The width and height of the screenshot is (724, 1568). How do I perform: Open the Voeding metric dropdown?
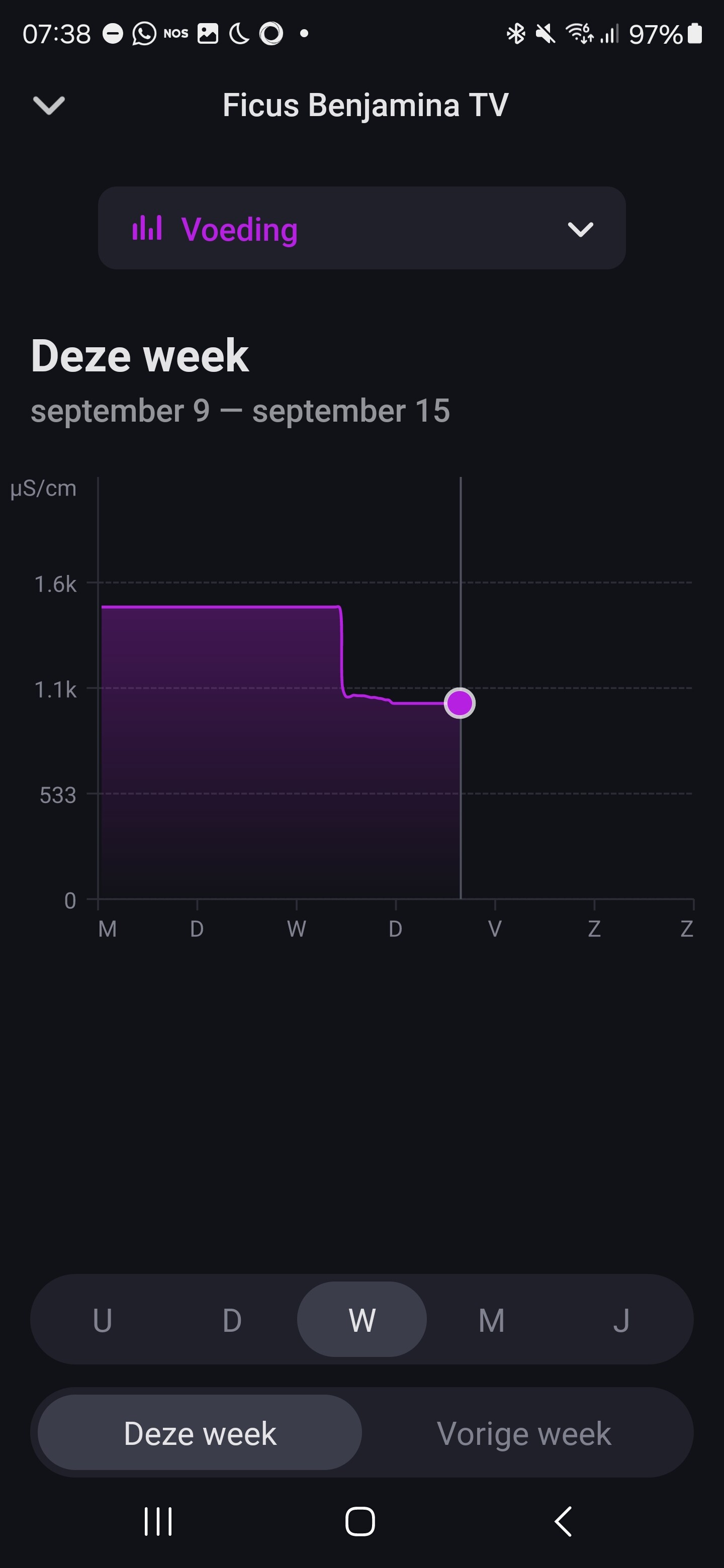coord(361,228)
